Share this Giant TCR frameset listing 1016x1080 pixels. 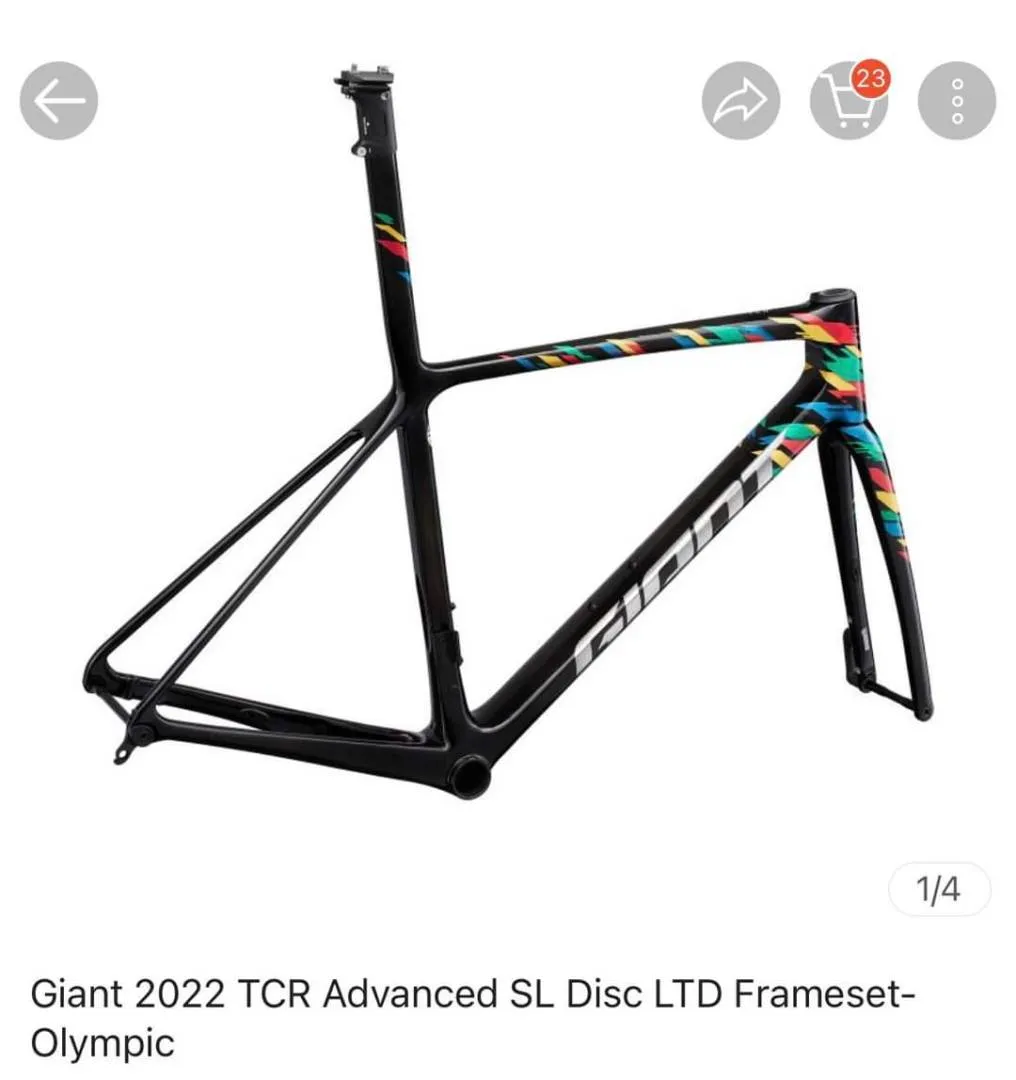(741, 101)
